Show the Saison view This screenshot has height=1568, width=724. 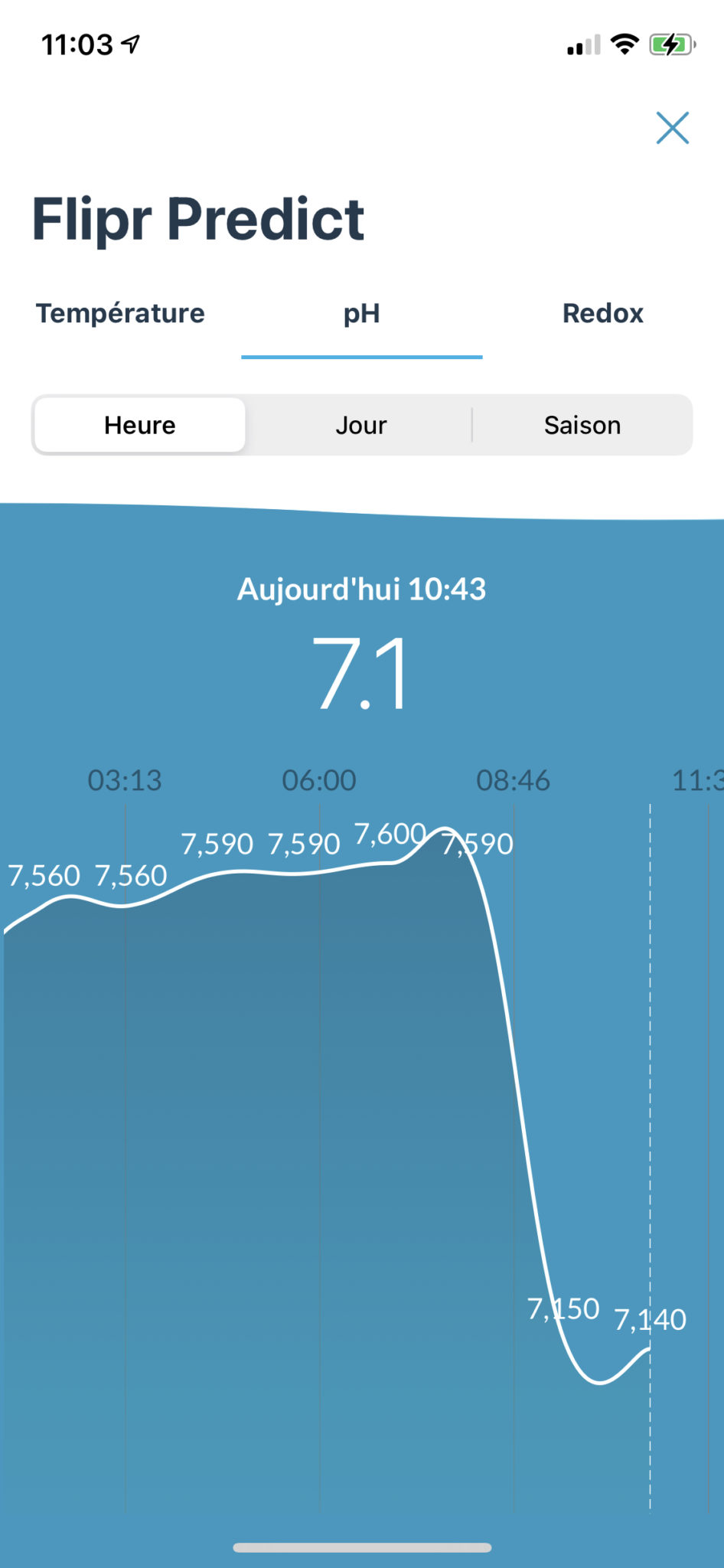pyautogui.click(x=582, y=425)
